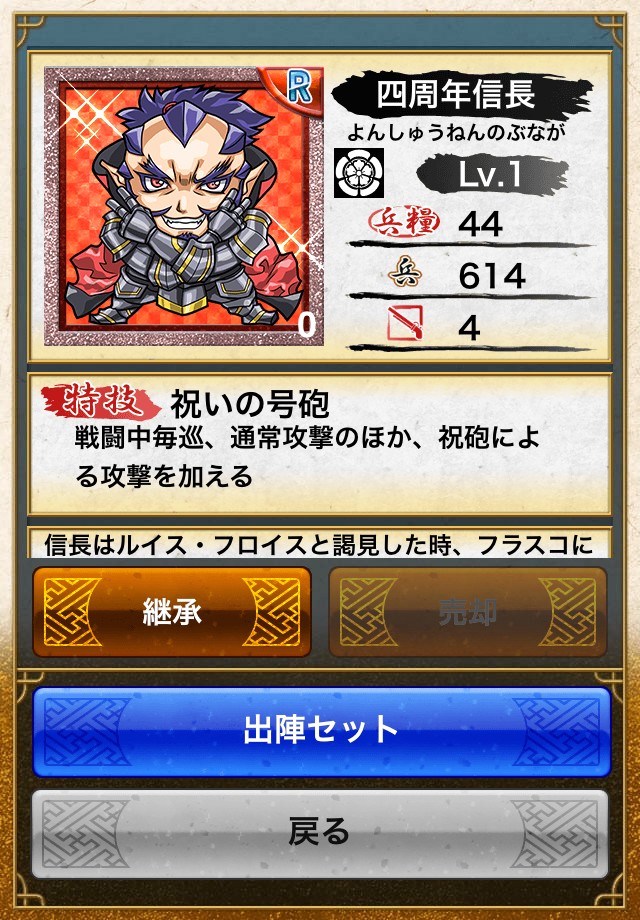Tap the greyed-out 売却 (sell) button
Screen dimensions: 640x920
(x=467, y=612)
